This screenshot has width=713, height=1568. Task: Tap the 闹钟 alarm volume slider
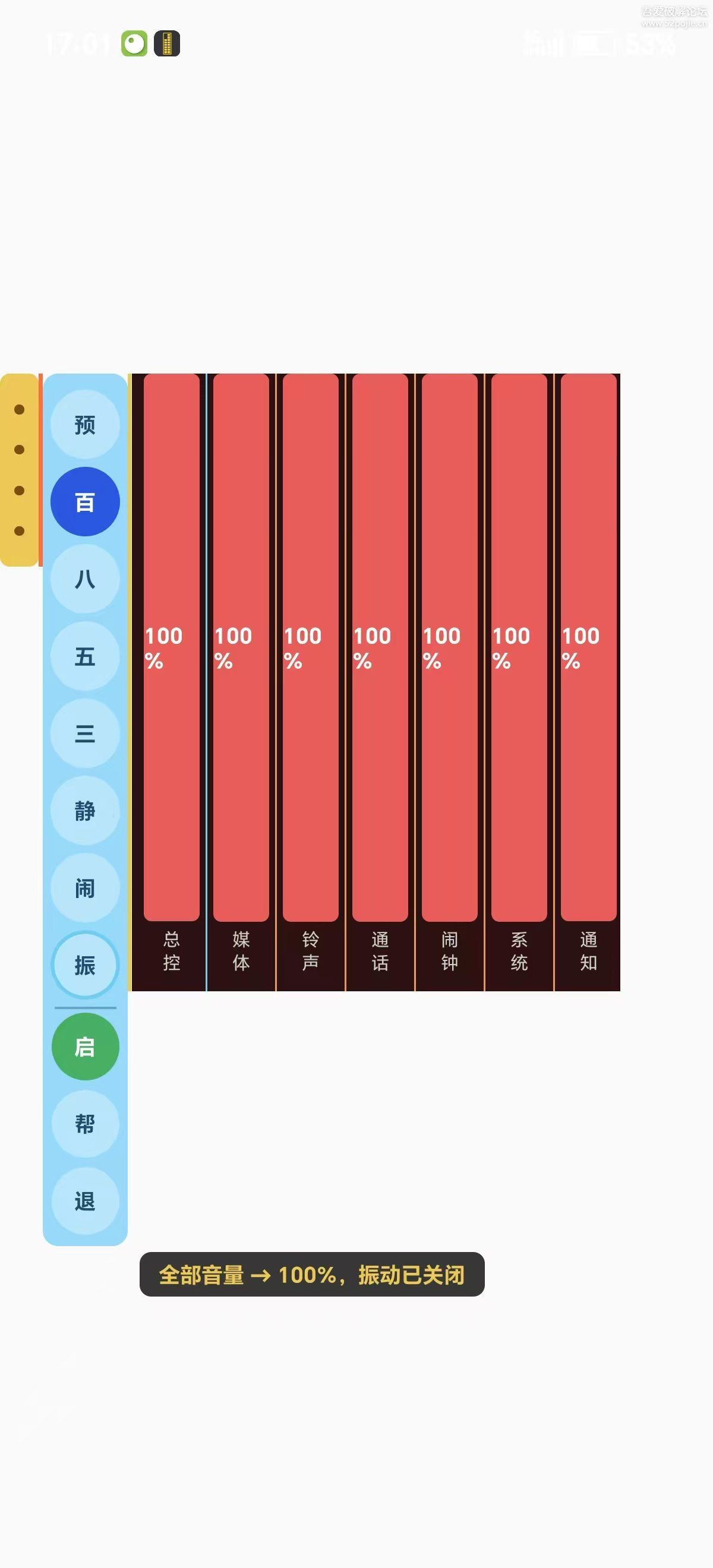click(449, 647)
